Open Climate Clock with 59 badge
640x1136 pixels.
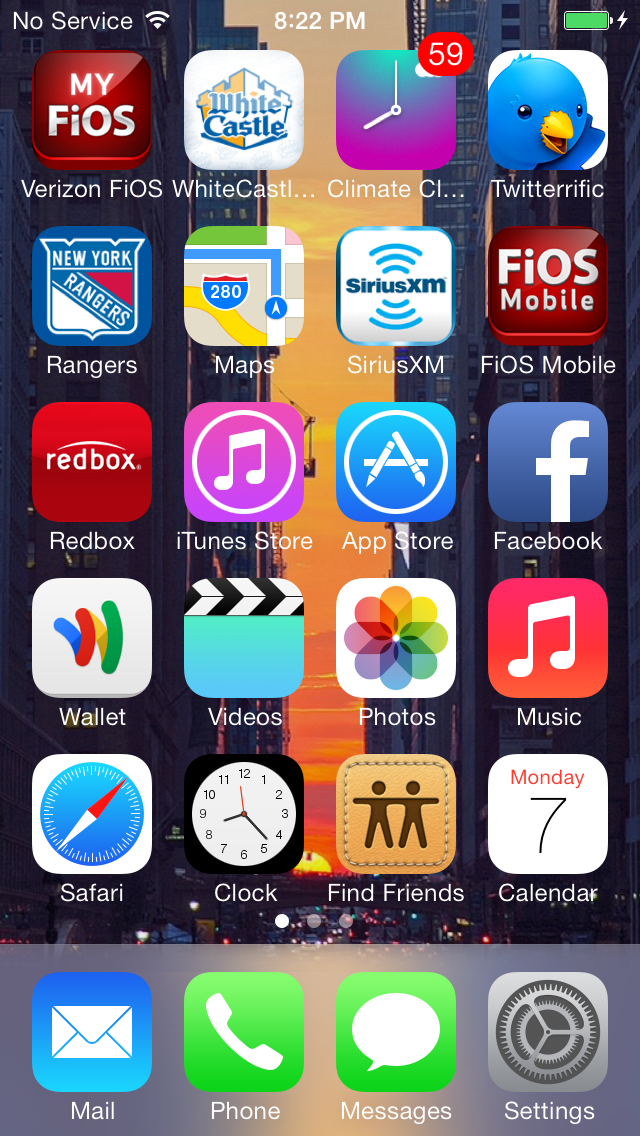click(x=396, y=110)
